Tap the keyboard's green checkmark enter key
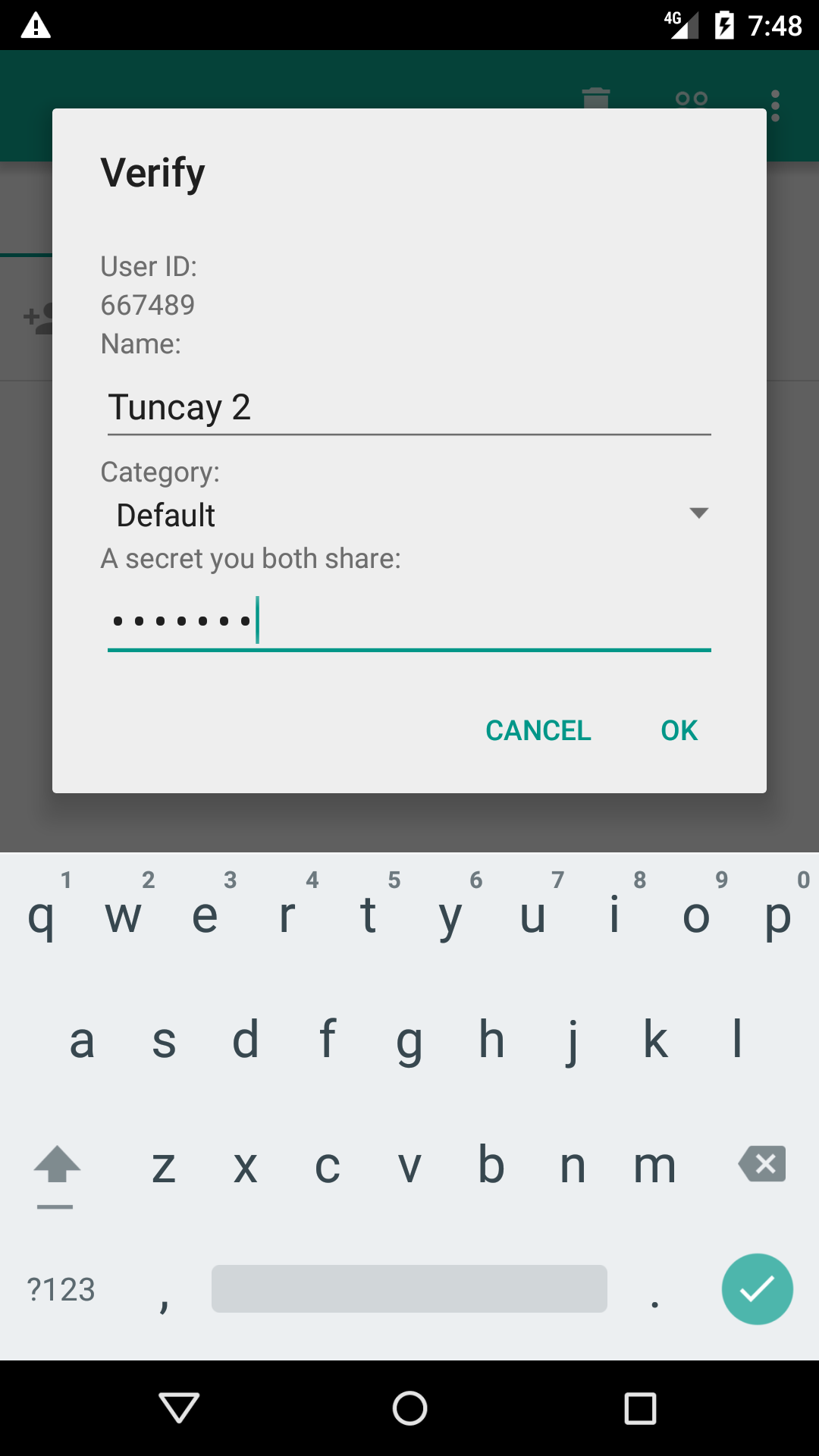This screenshot has height=1456, width=819. pyautogui.click(x=758, y=1289)
